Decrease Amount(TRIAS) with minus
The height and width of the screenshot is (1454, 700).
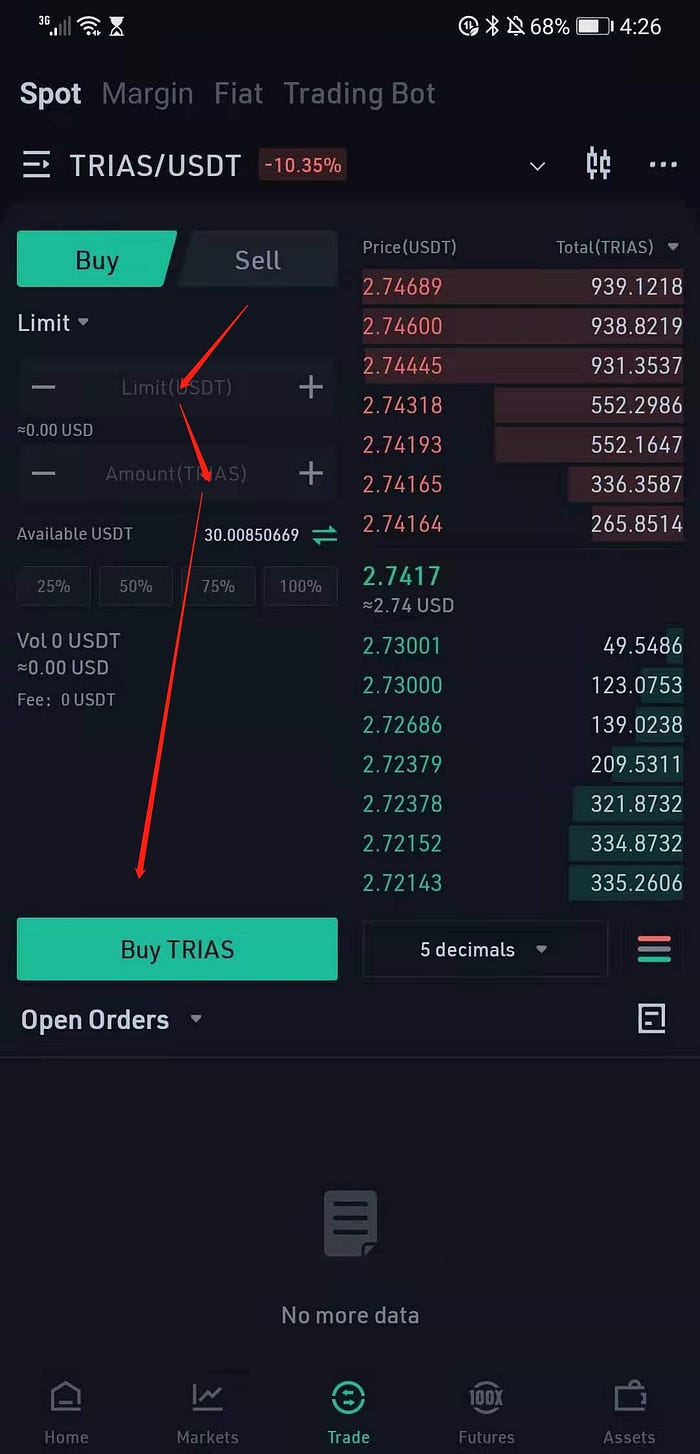(43, 473)
